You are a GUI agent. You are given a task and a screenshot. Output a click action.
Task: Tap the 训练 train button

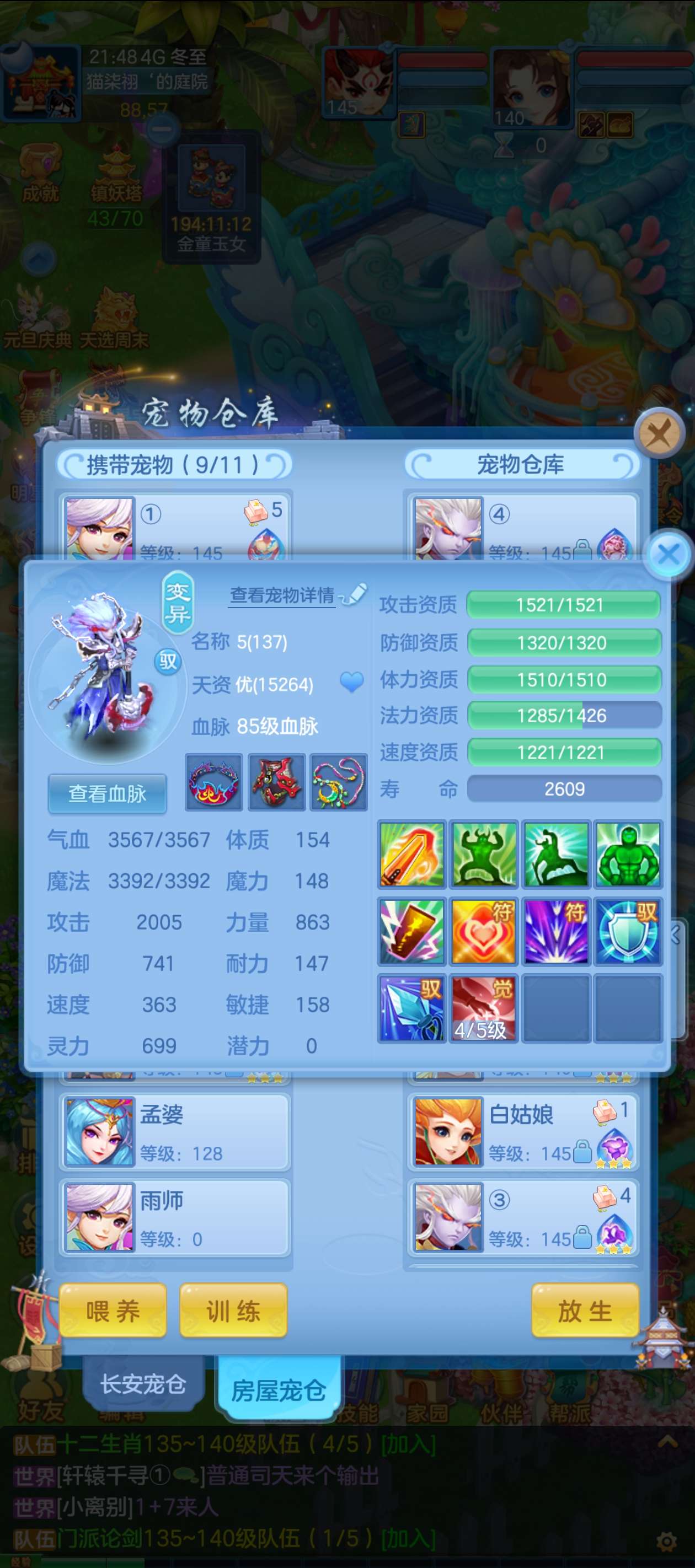coord(233,1311)
